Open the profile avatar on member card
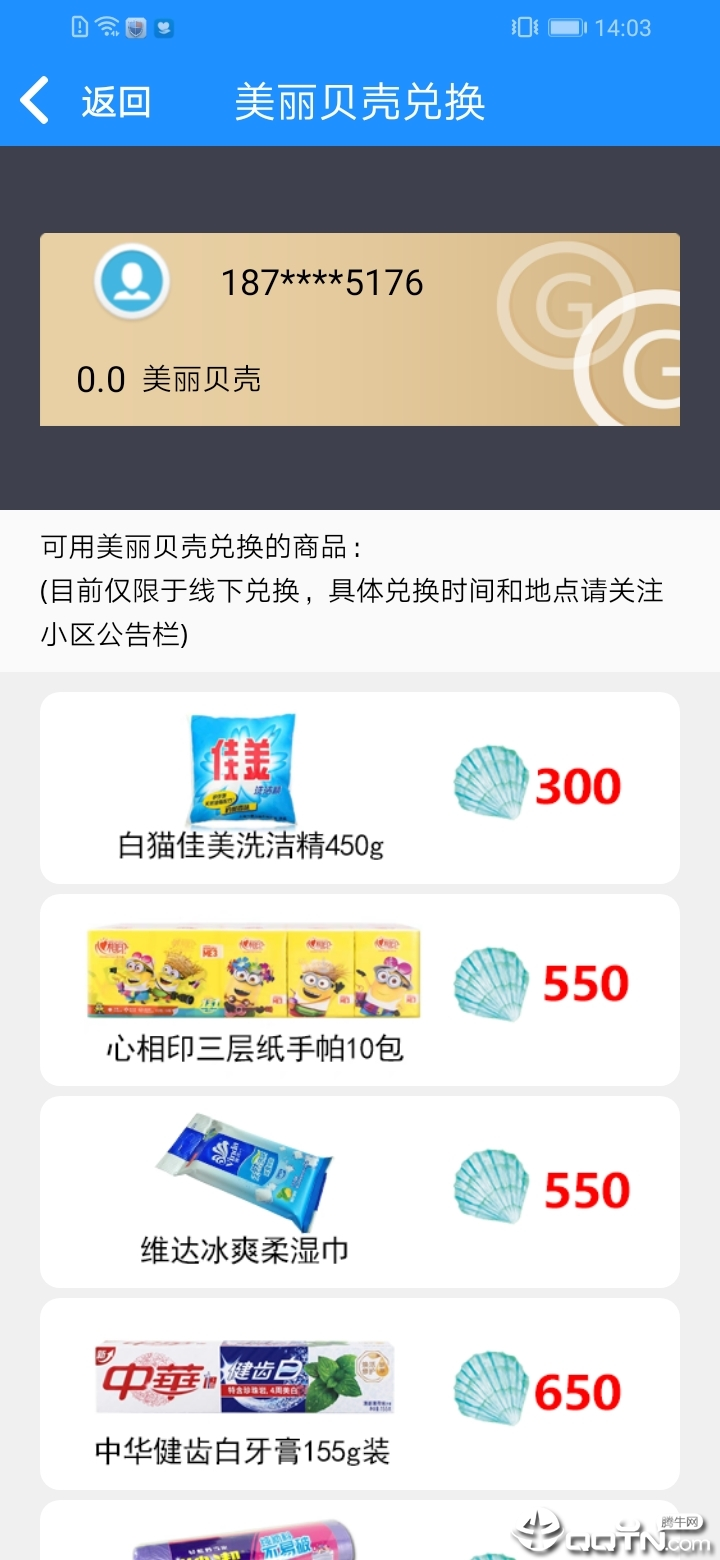Screen dimensions: 720x1560 pos(131,281)
